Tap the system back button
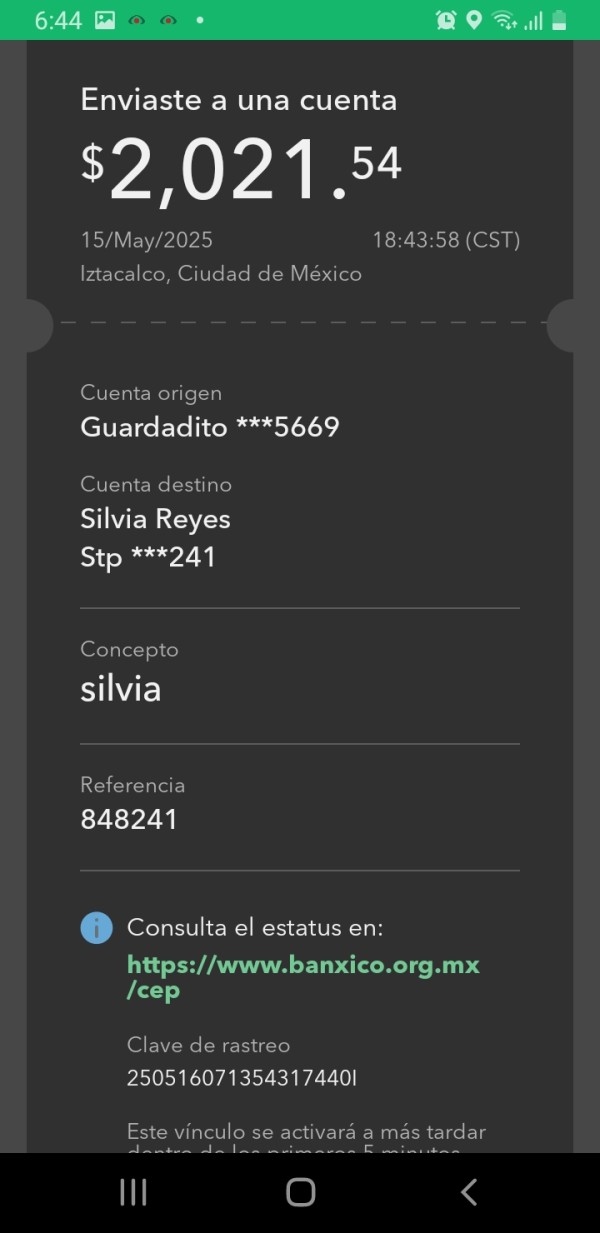Image resolution: width=600 pixels, height=1233 pixels. tap(468, 1191)
